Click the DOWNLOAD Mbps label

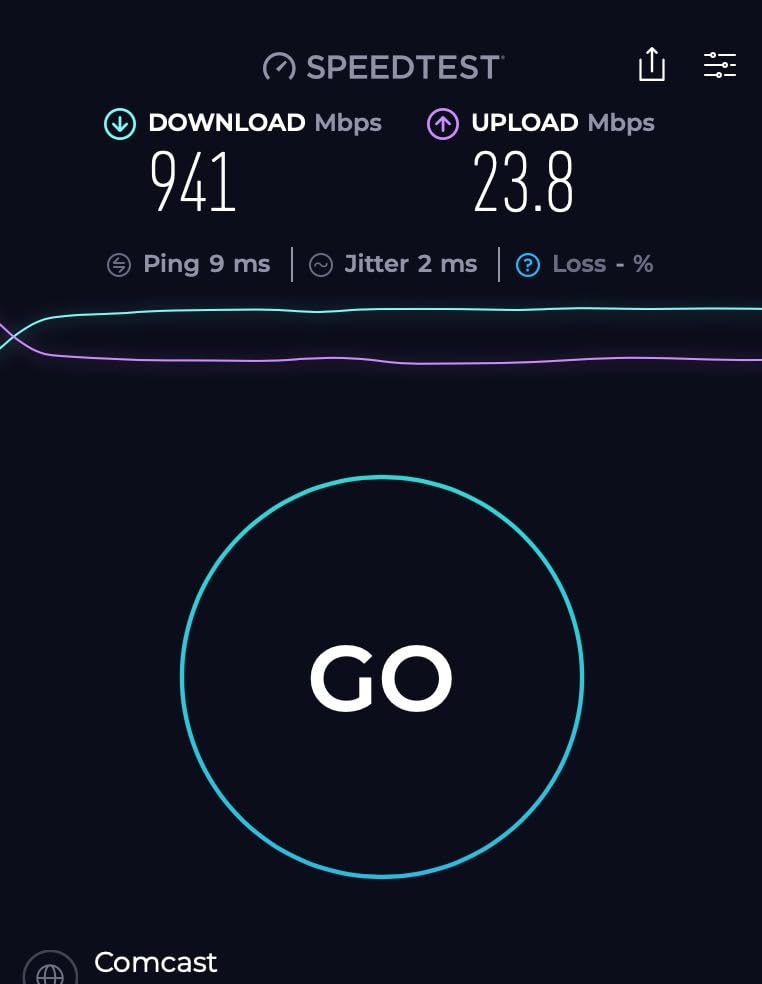pyautogui.click(x=265, y=123)
